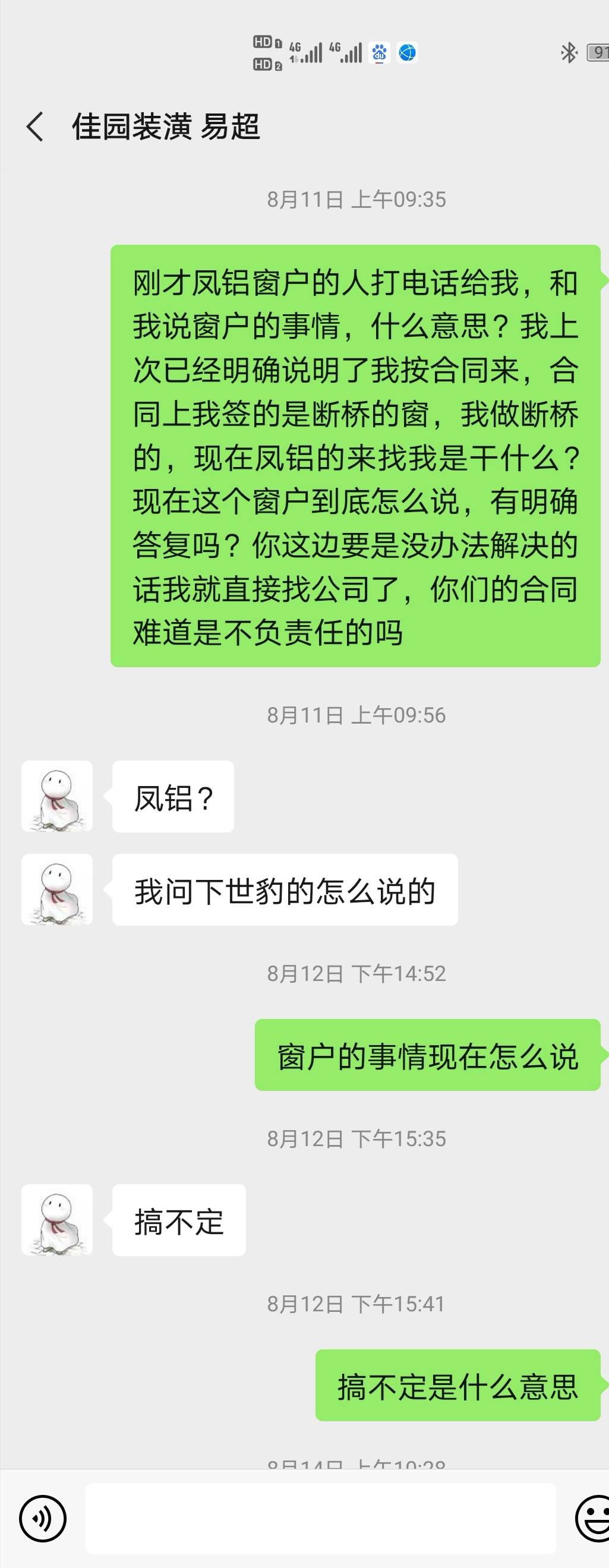This screenshot has width=609, height=1568.
Task: Tap the contact avatar beside 搞不定 message
Action: [57, 1220]
